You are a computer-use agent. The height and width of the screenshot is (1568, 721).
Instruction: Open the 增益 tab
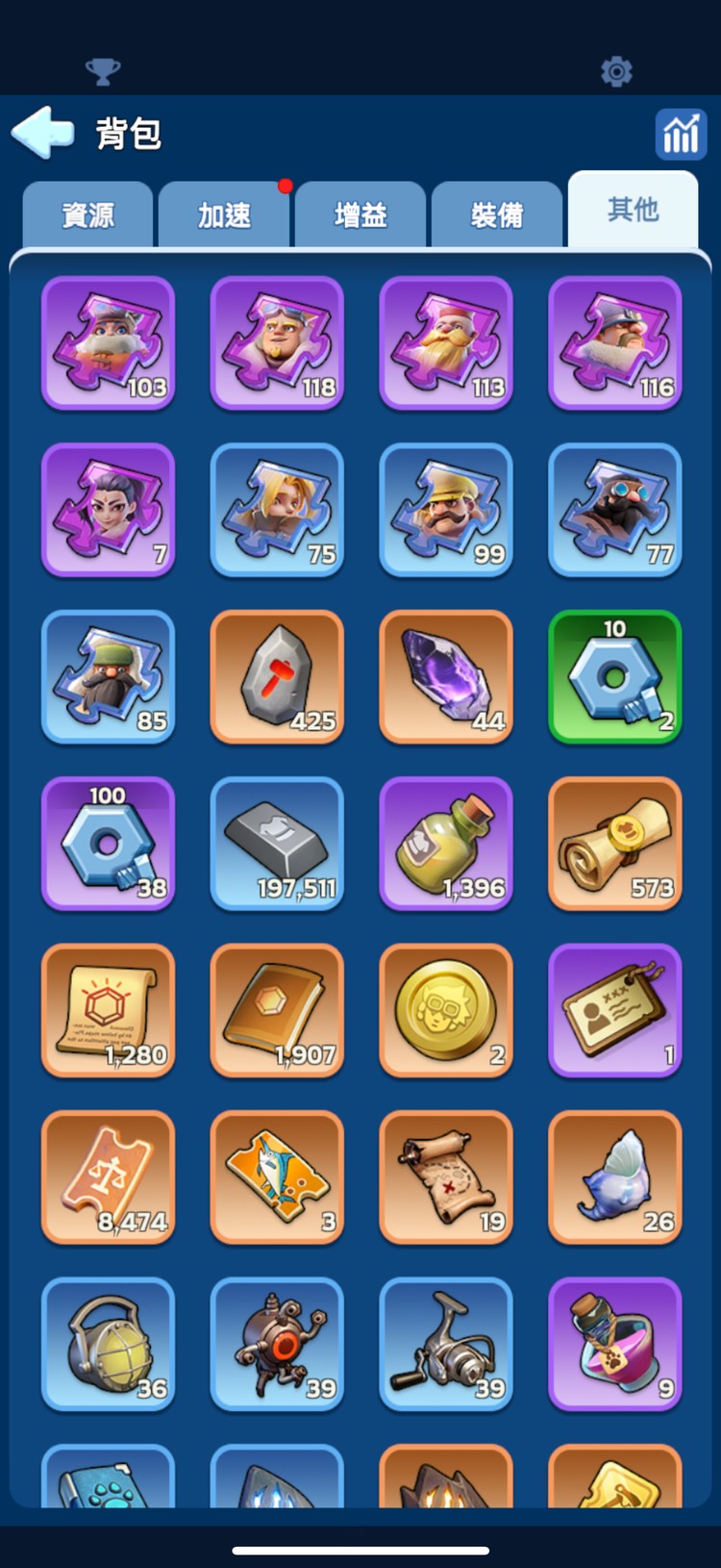click(x=360, y=215)
